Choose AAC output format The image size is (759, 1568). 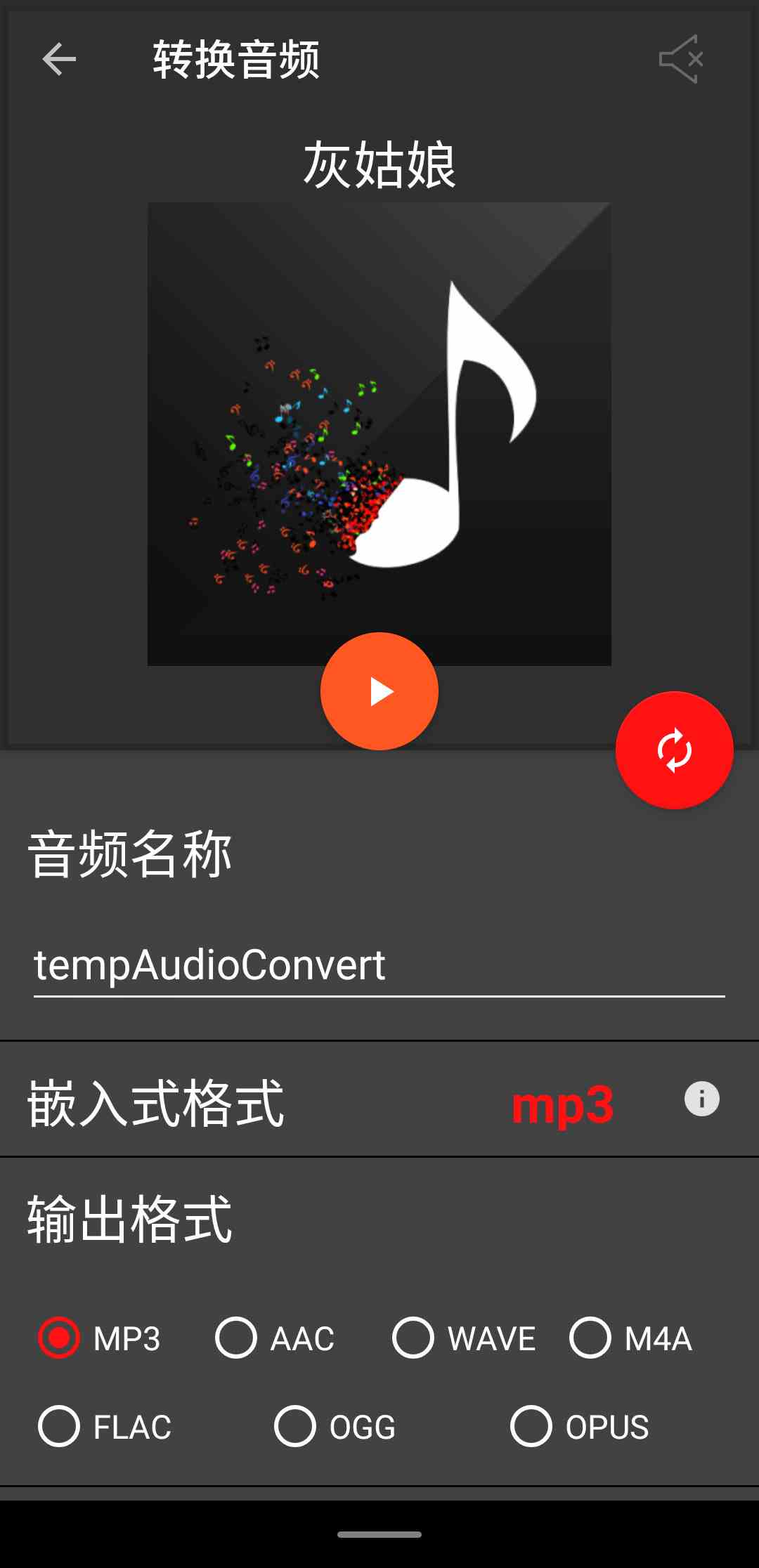click(238, 1338)
